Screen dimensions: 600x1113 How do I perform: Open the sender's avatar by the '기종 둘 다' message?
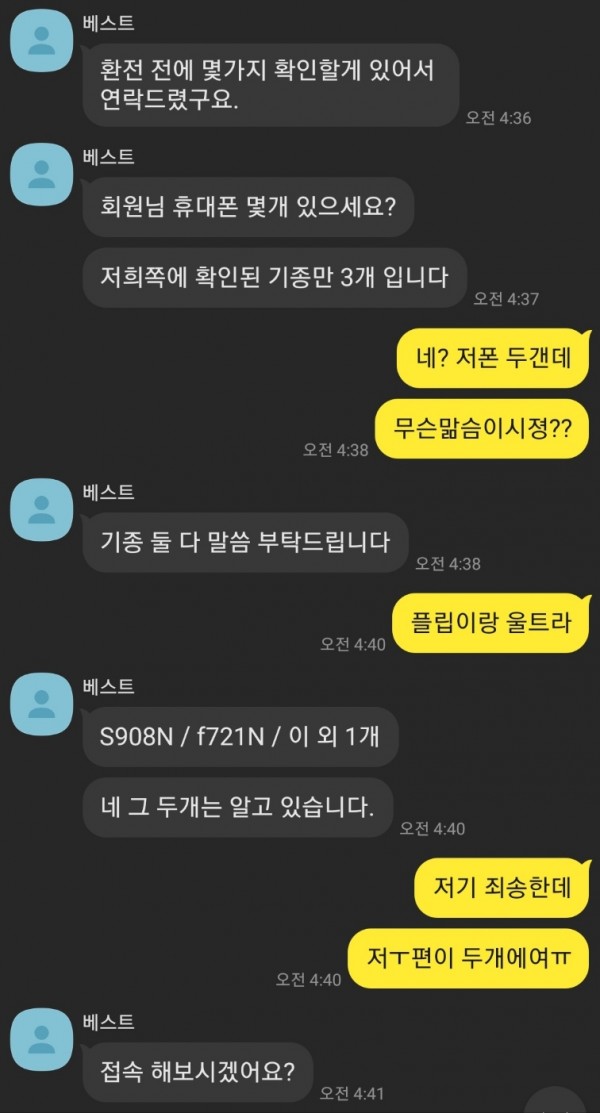pos(42,510)
